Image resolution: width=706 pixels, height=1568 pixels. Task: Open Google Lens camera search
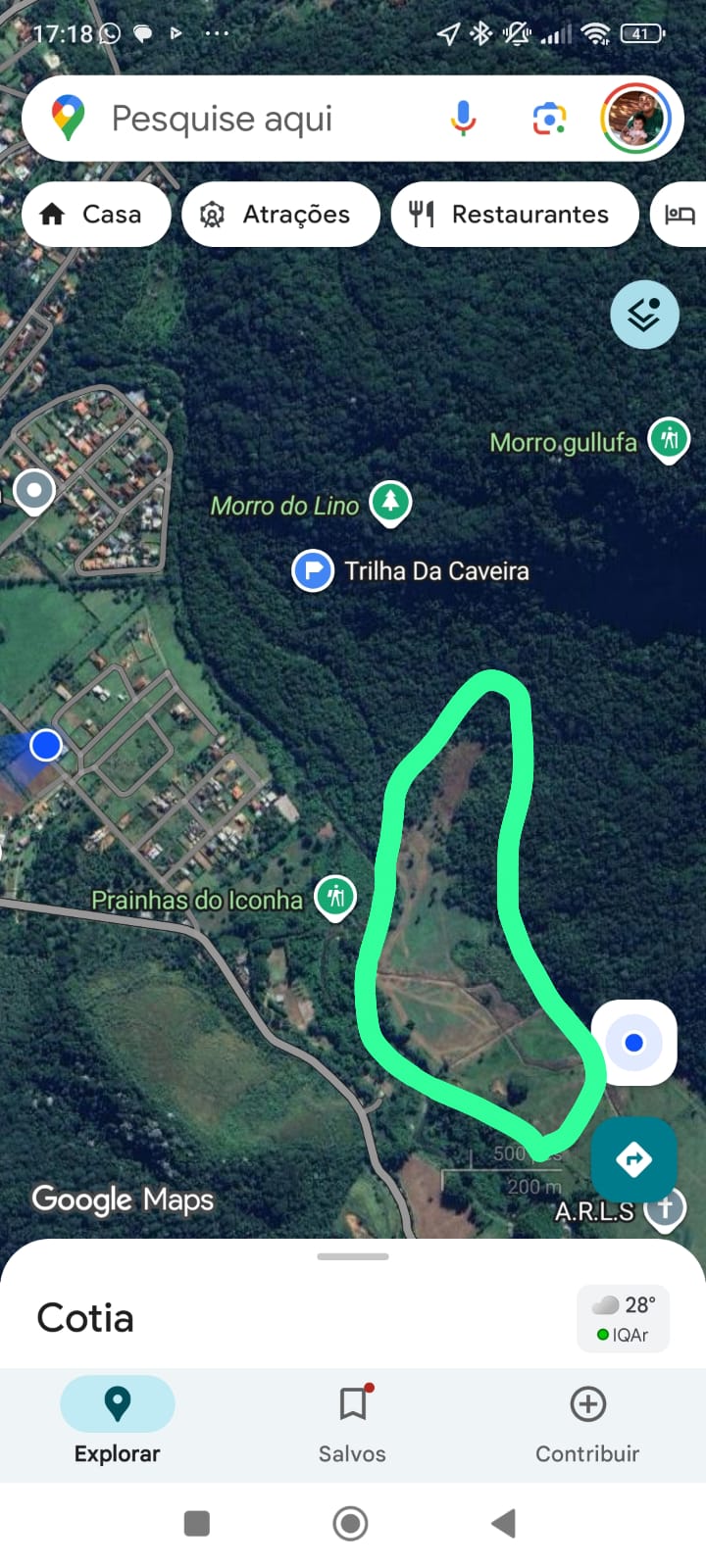pos(549,119)
